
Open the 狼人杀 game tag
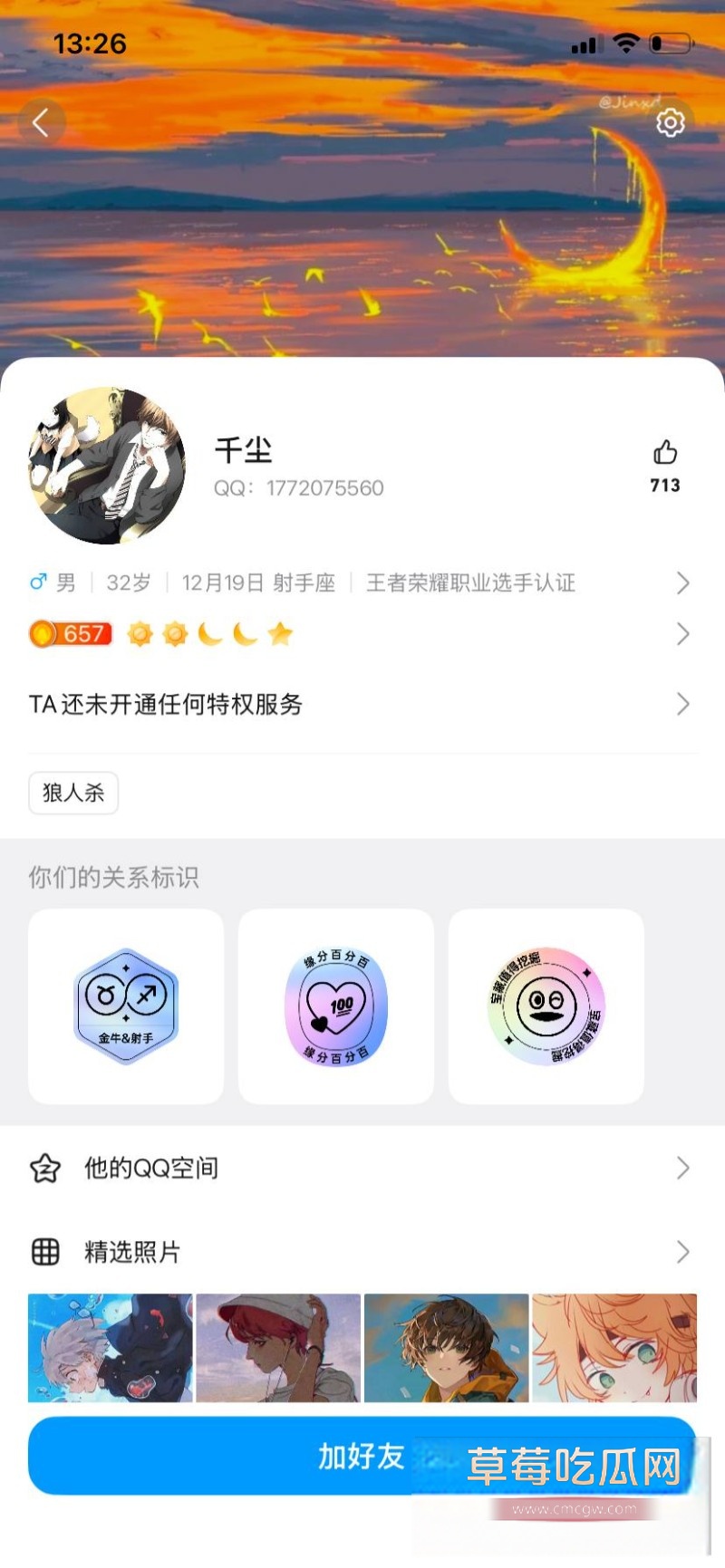click(x=73, y=793)
